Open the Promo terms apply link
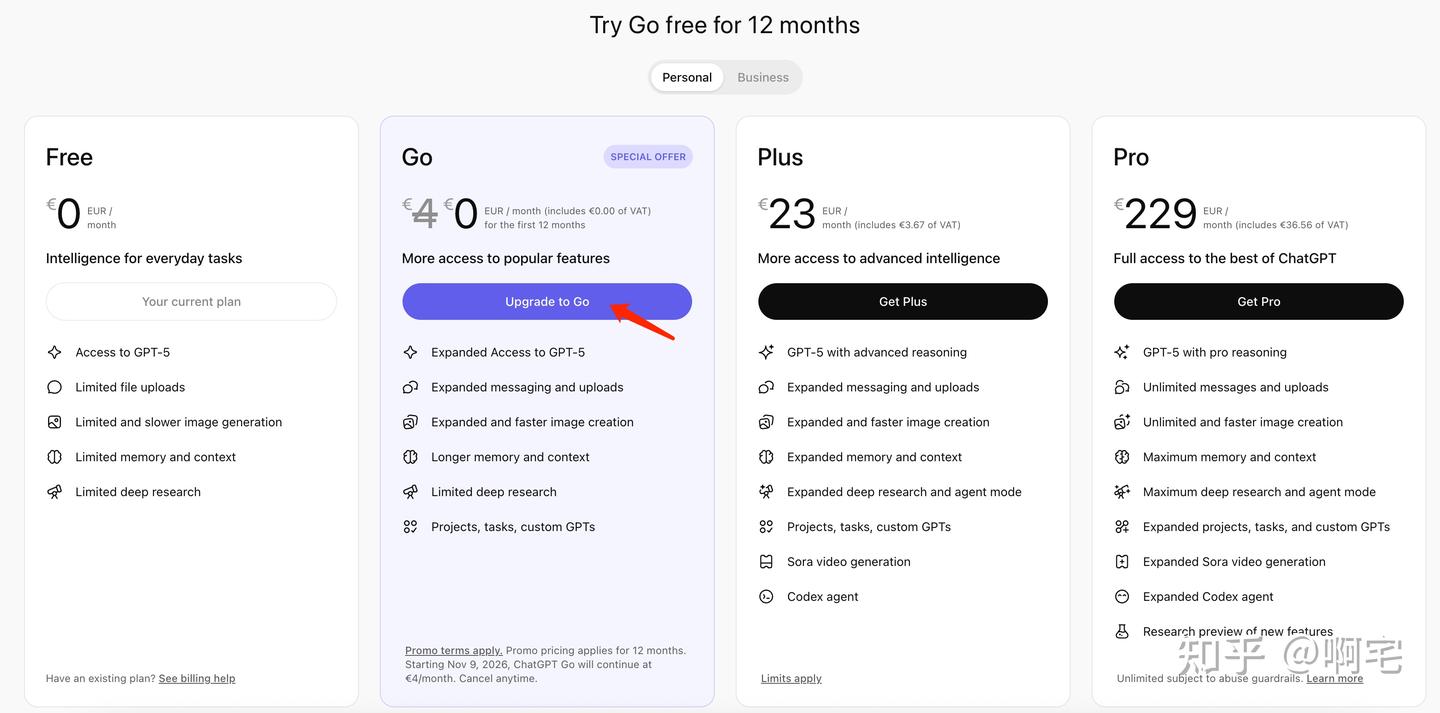 tap(453, 651)
